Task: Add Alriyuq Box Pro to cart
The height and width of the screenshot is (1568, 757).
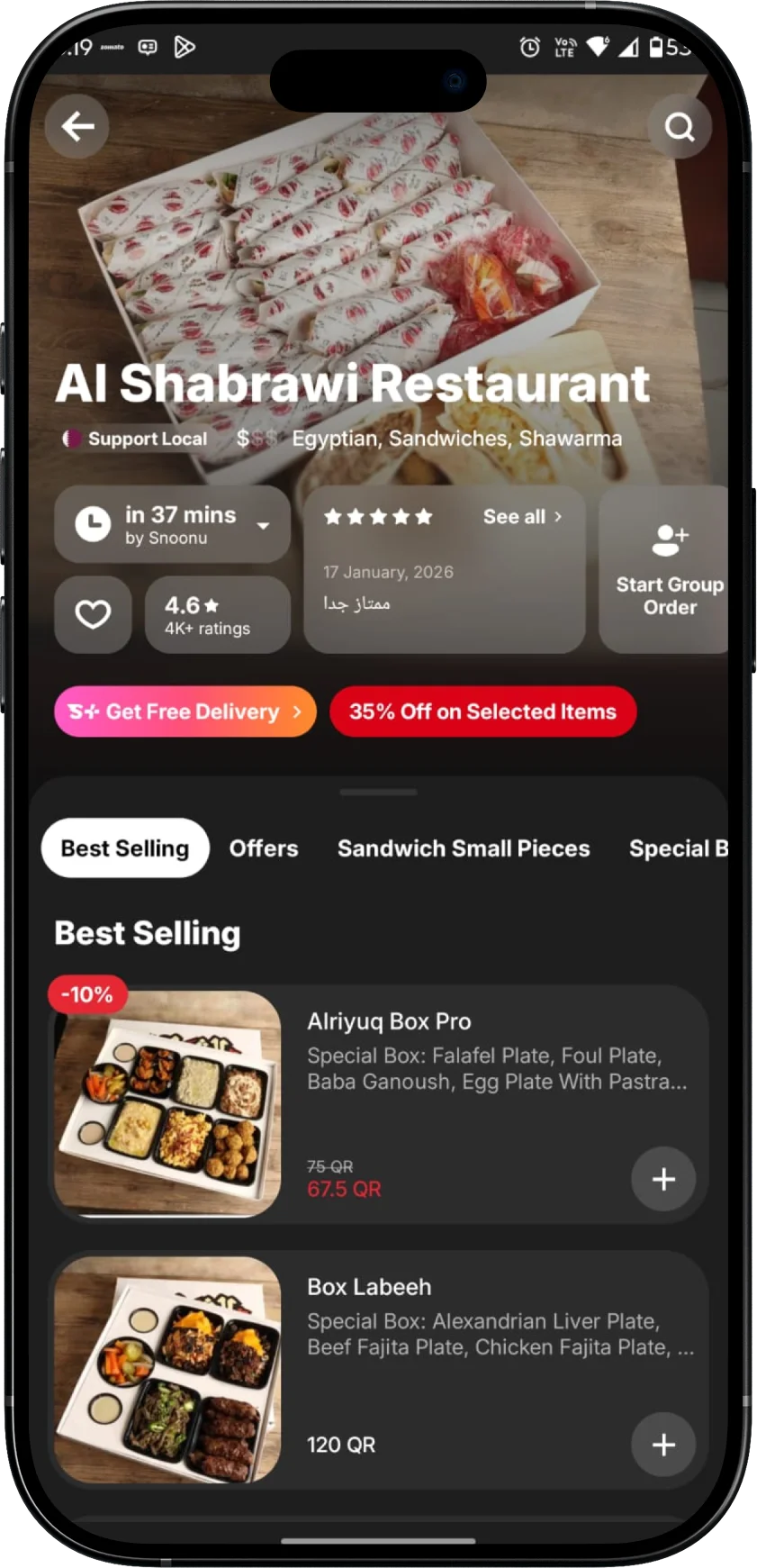Action: click(663, 1179)
